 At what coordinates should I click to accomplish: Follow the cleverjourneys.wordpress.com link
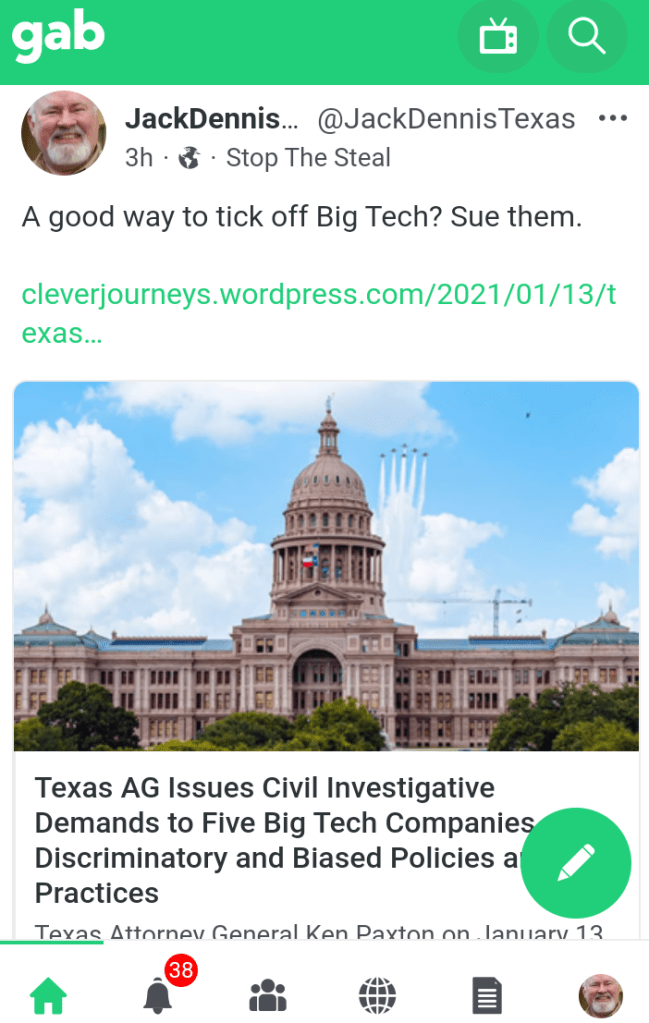pyautogui.click(x=318, y=313)
